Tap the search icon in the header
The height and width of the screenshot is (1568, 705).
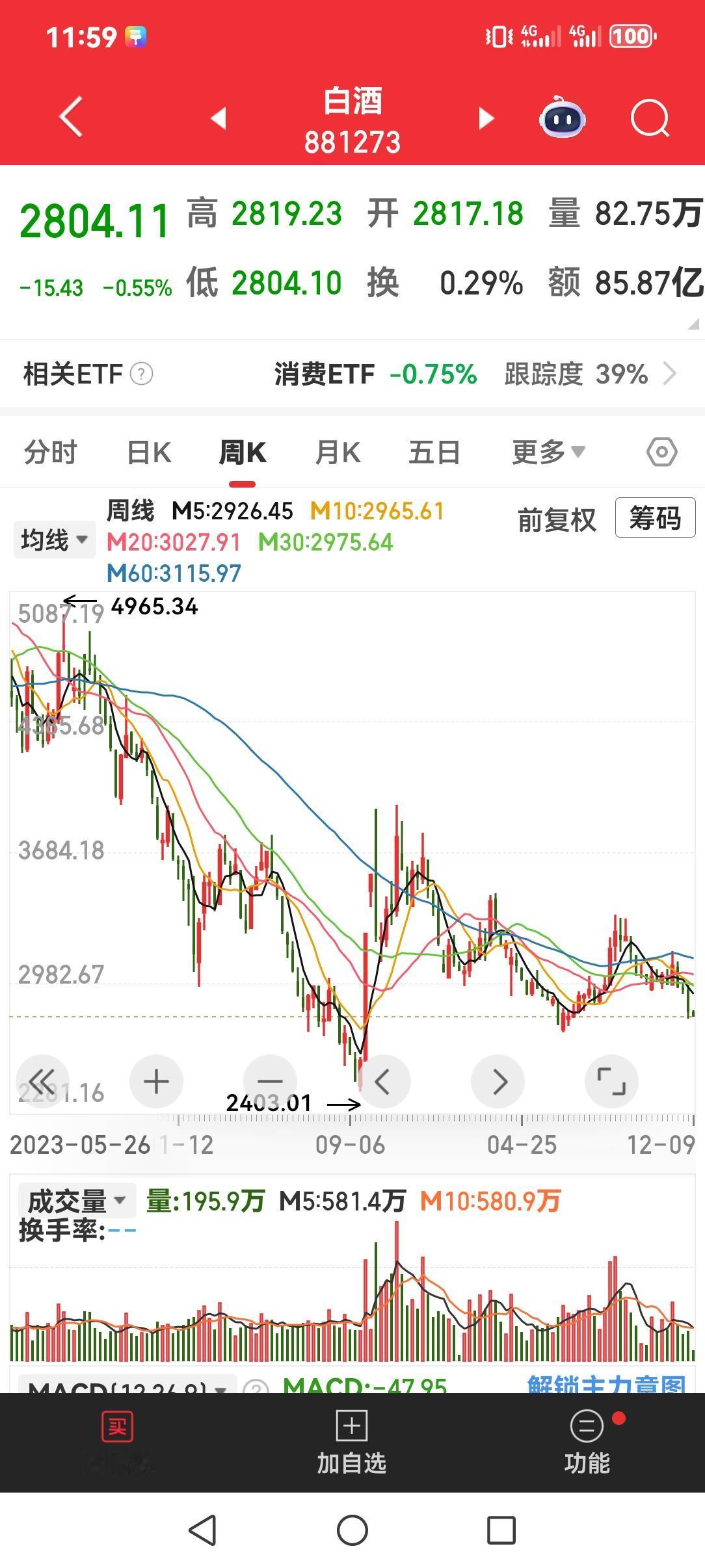pos(649,118)
